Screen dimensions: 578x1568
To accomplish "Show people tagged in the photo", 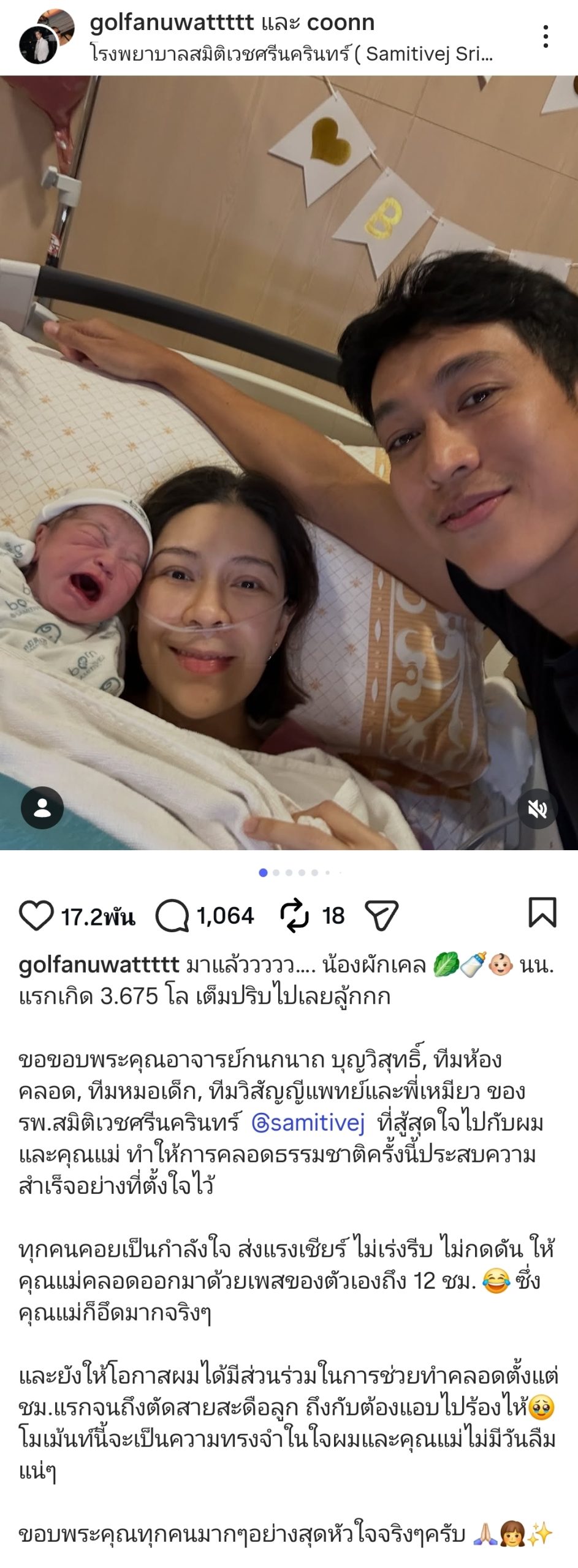I will point(42,808).
